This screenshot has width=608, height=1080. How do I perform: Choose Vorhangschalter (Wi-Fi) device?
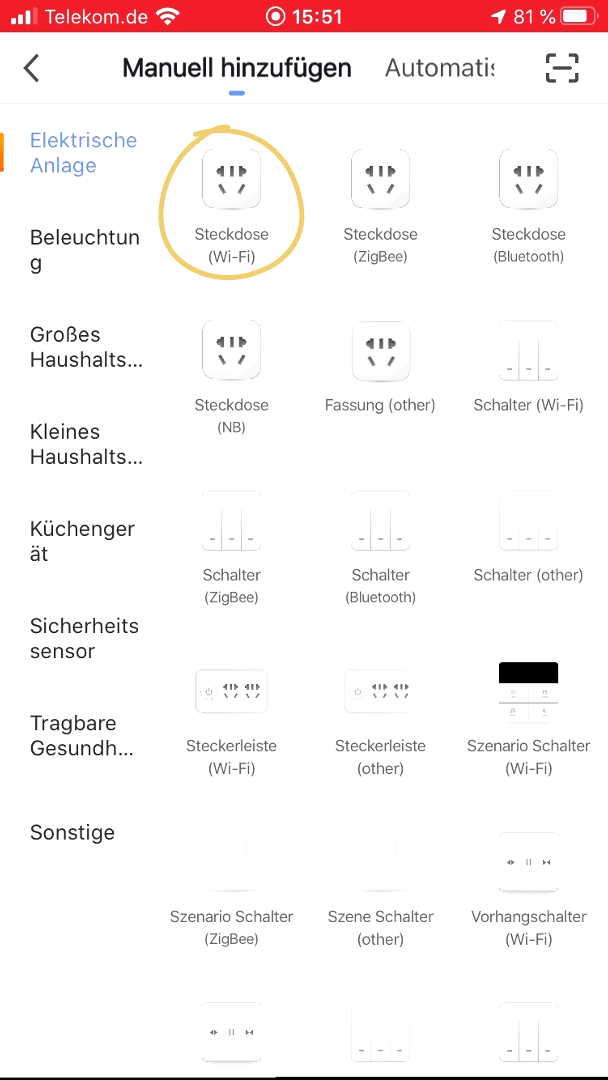point(528,885)
